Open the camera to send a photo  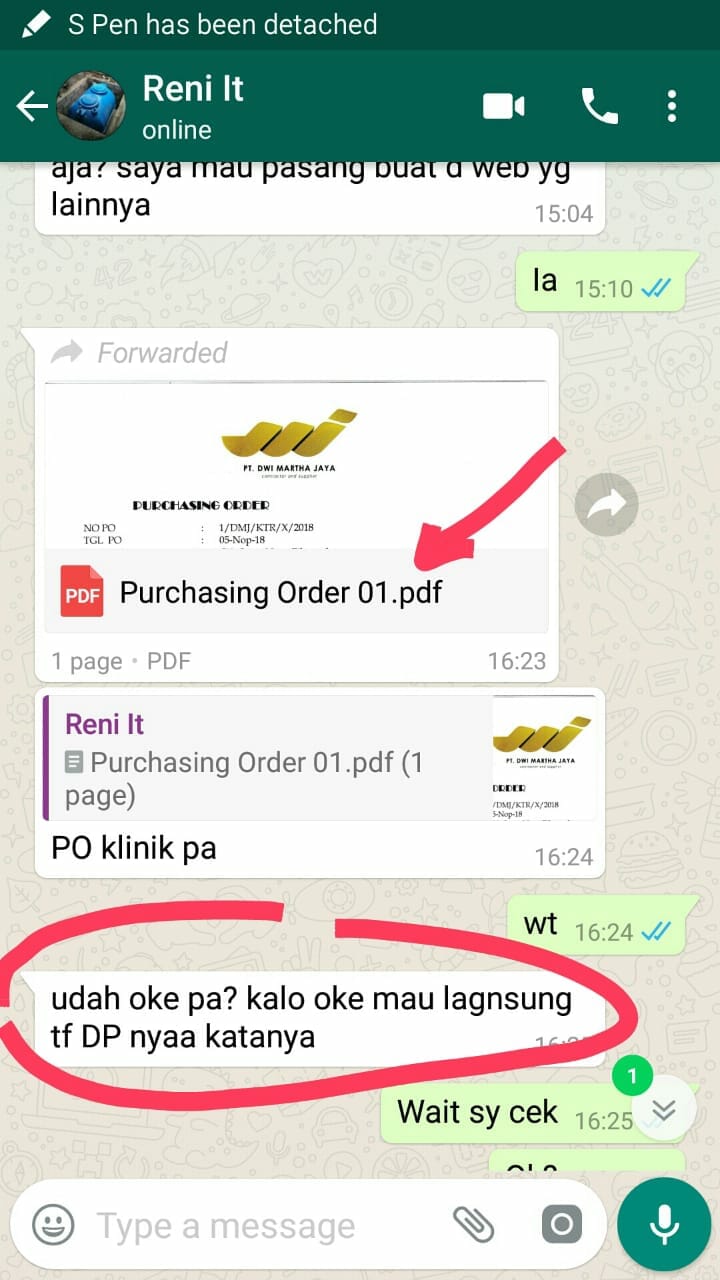coord(561,1224)
